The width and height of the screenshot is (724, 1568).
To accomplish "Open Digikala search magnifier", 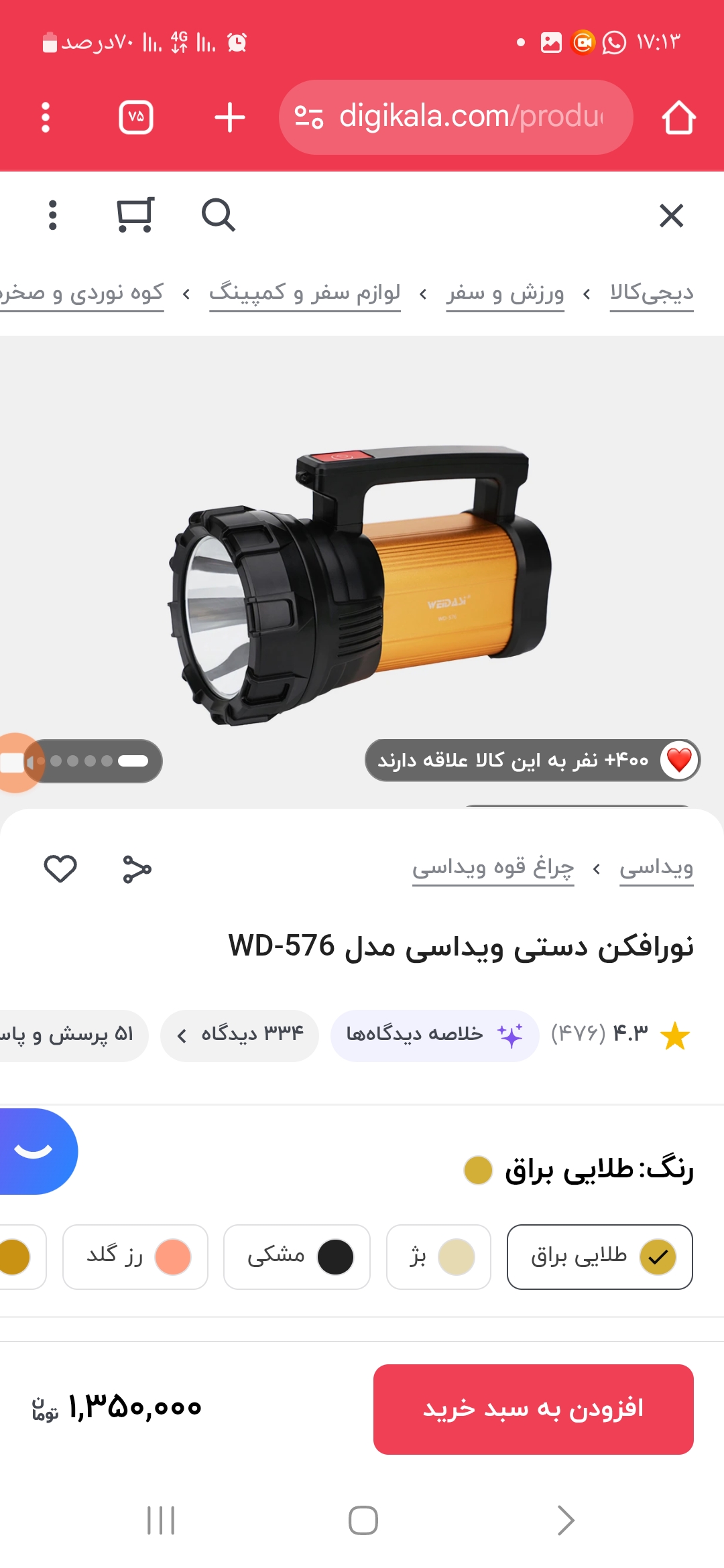I will pos(218,215).
